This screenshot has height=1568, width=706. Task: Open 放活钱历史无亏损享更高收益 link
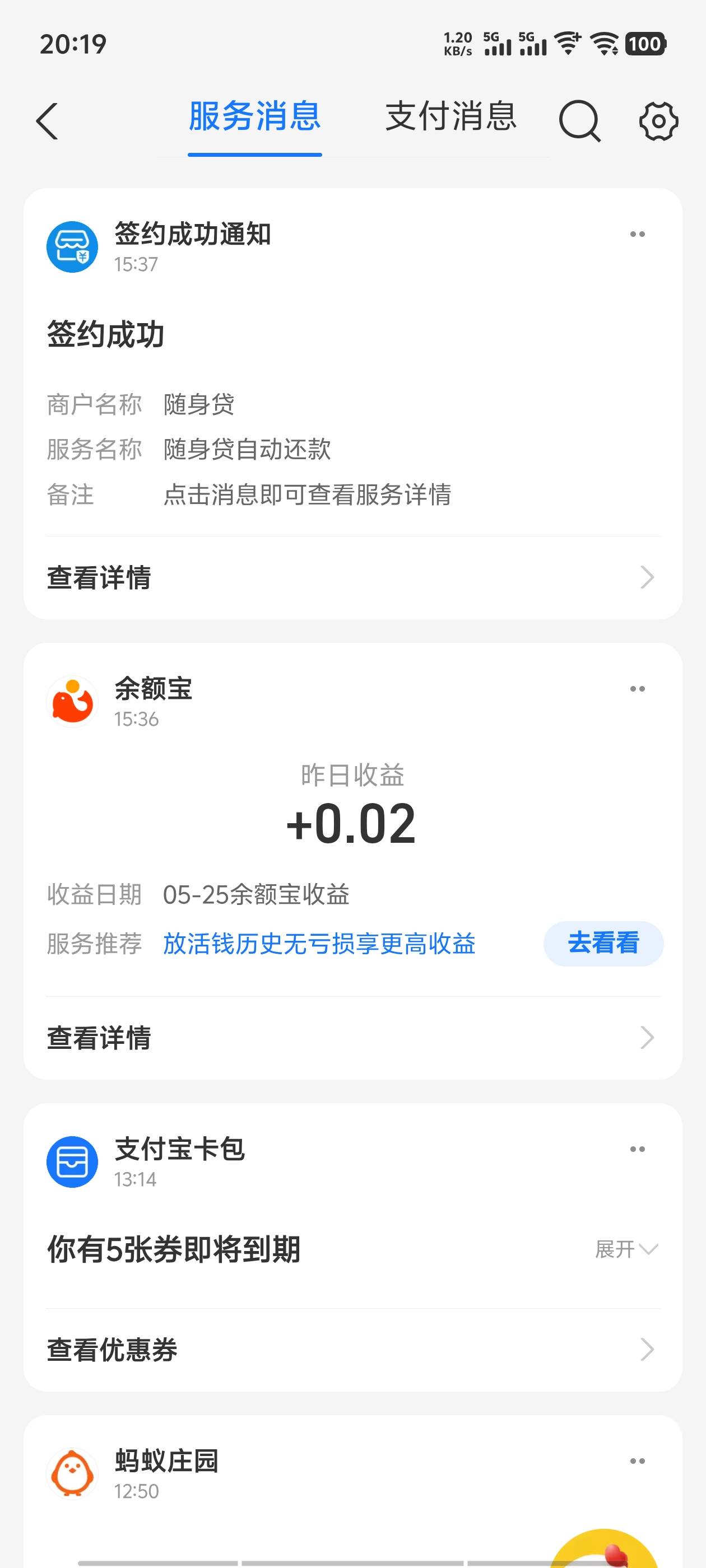(x=319, y=944)
